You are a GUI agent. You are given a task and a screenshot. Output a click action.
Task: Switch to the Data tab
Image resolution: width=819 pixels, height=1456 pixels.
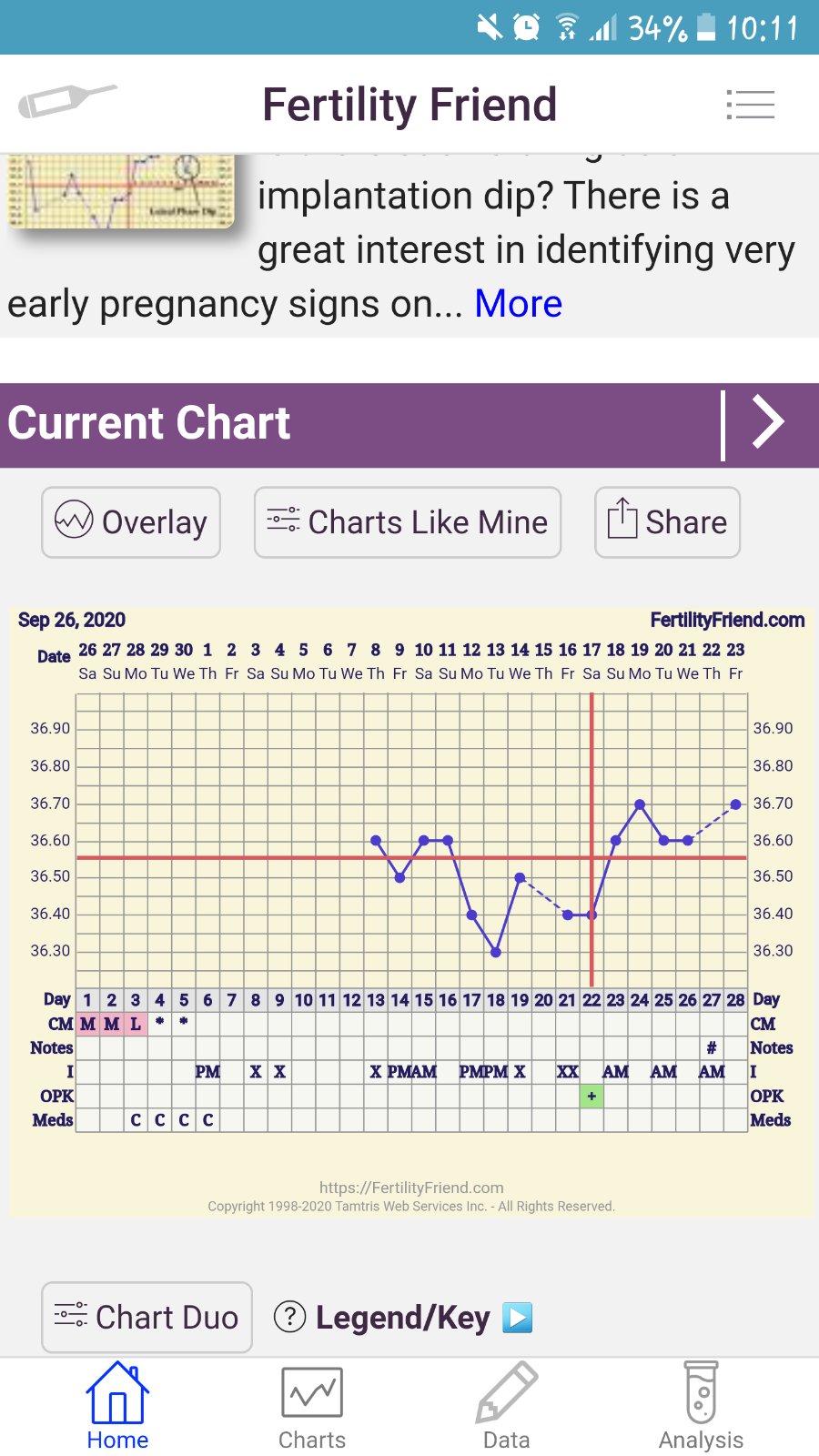click(507, 1406)
